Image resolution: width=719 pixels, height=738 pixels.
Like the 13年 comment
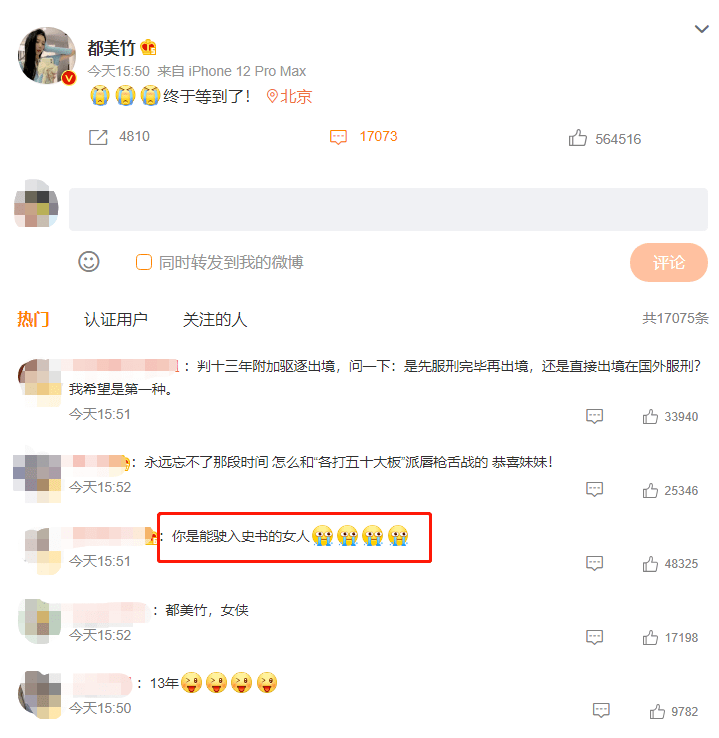click(657, 711)
